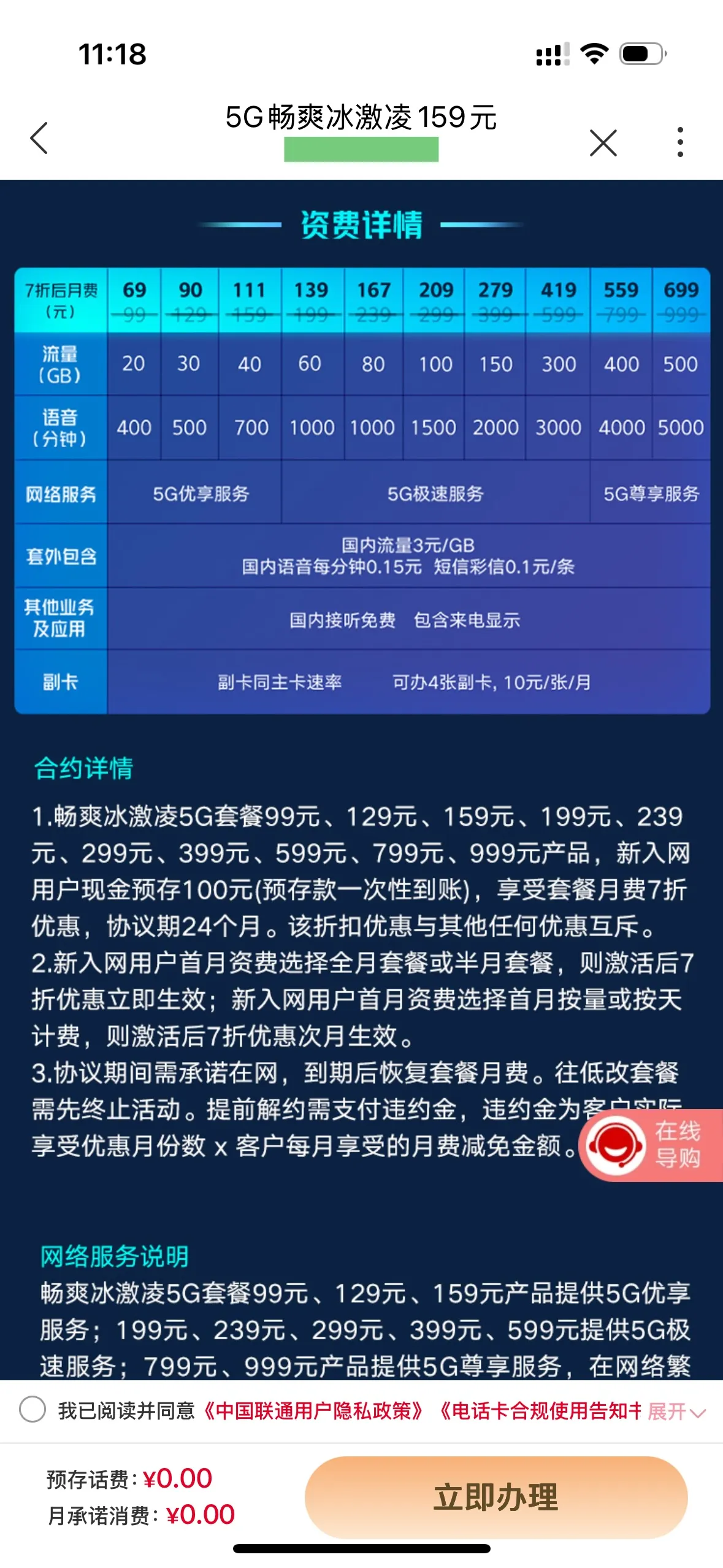Check the agreement checkbox for privacy policy
The image size is (723, 1568).
pyautogui.click(x=33, y=1409)
